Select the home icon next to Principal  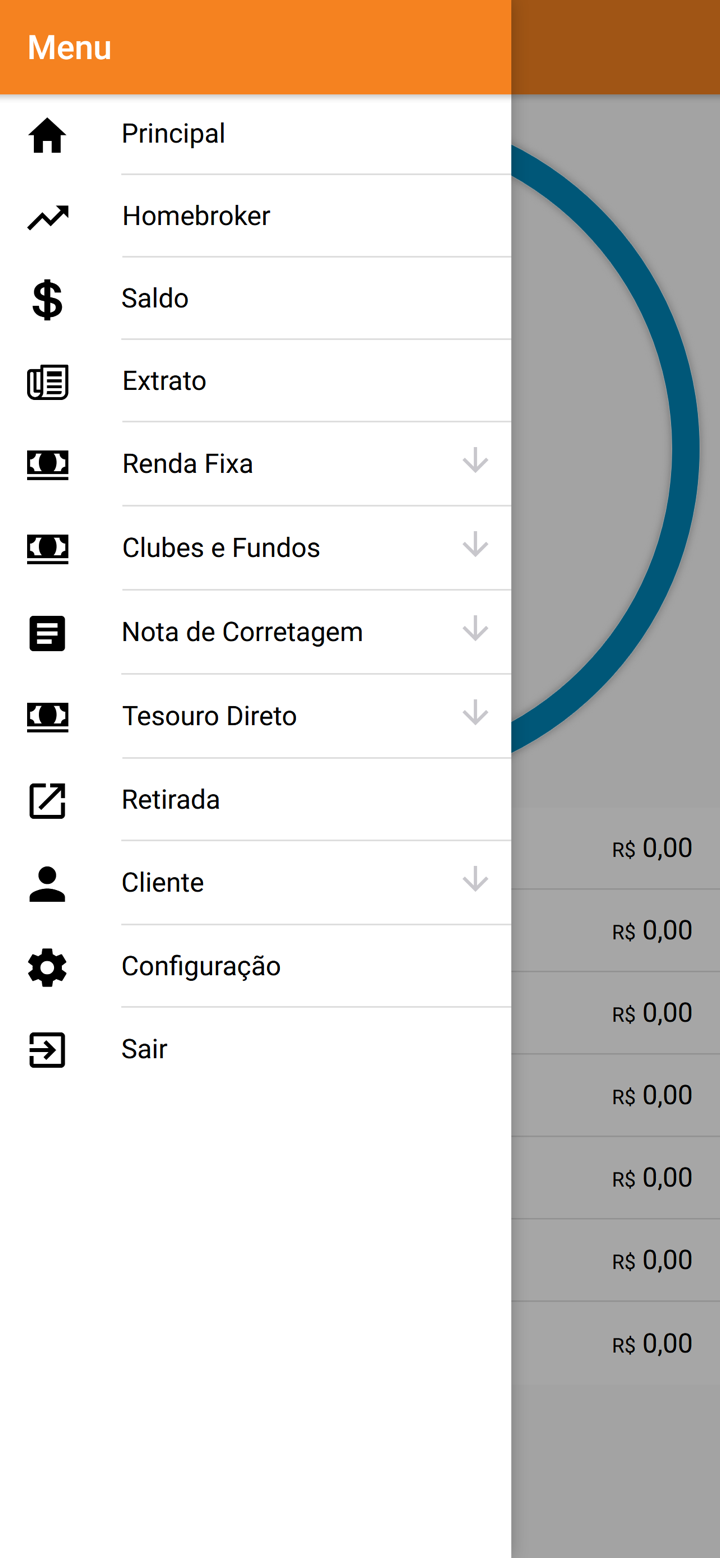pos(46,133)
